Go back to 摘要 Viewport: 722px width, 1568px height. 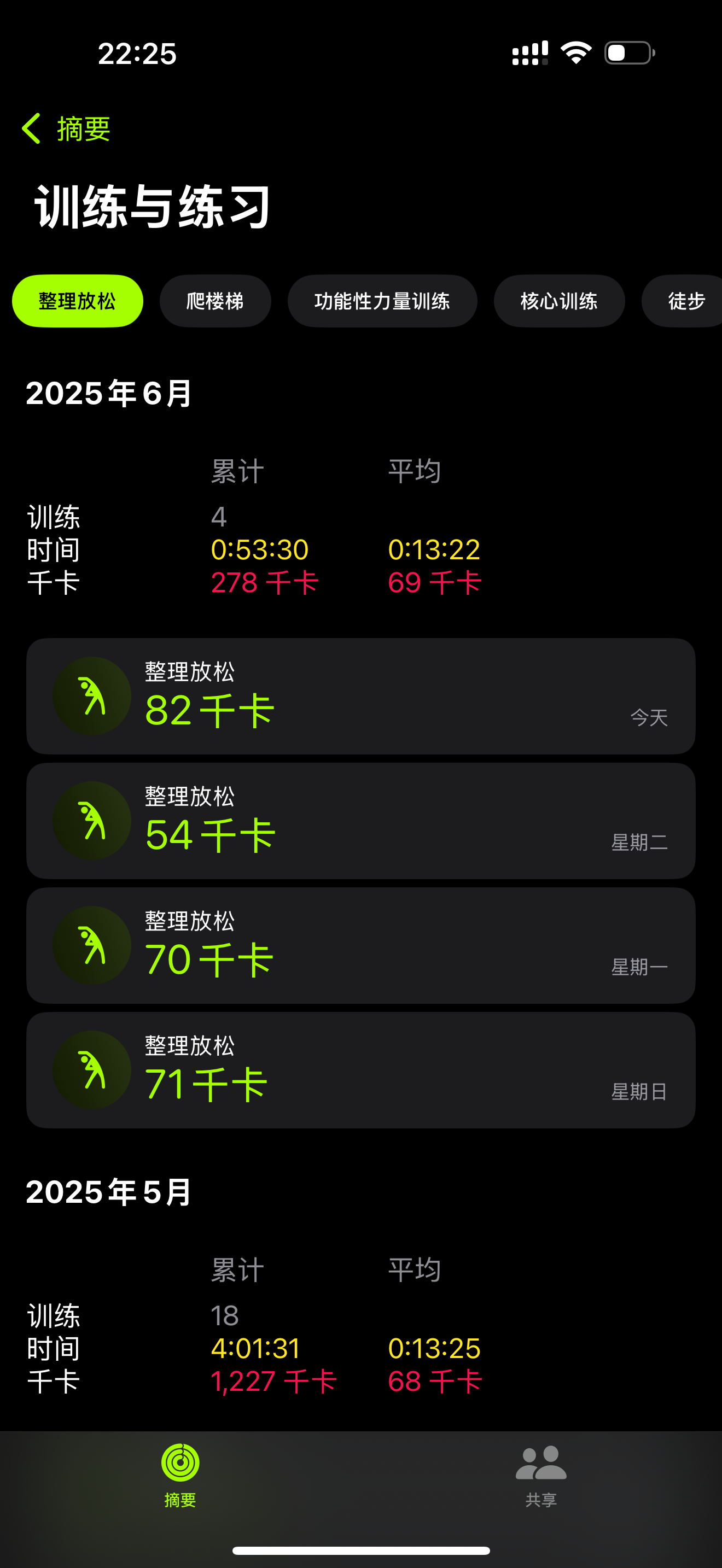coord(66,128)
